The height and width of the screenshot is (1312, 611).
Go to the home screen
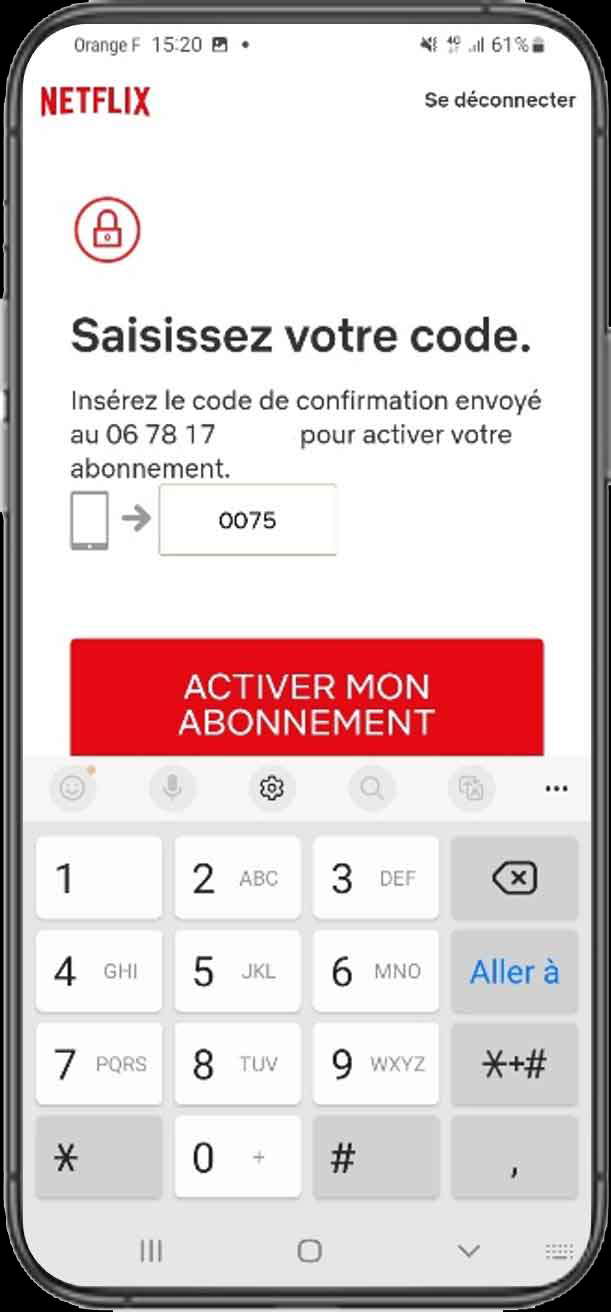click(310, 1251)
